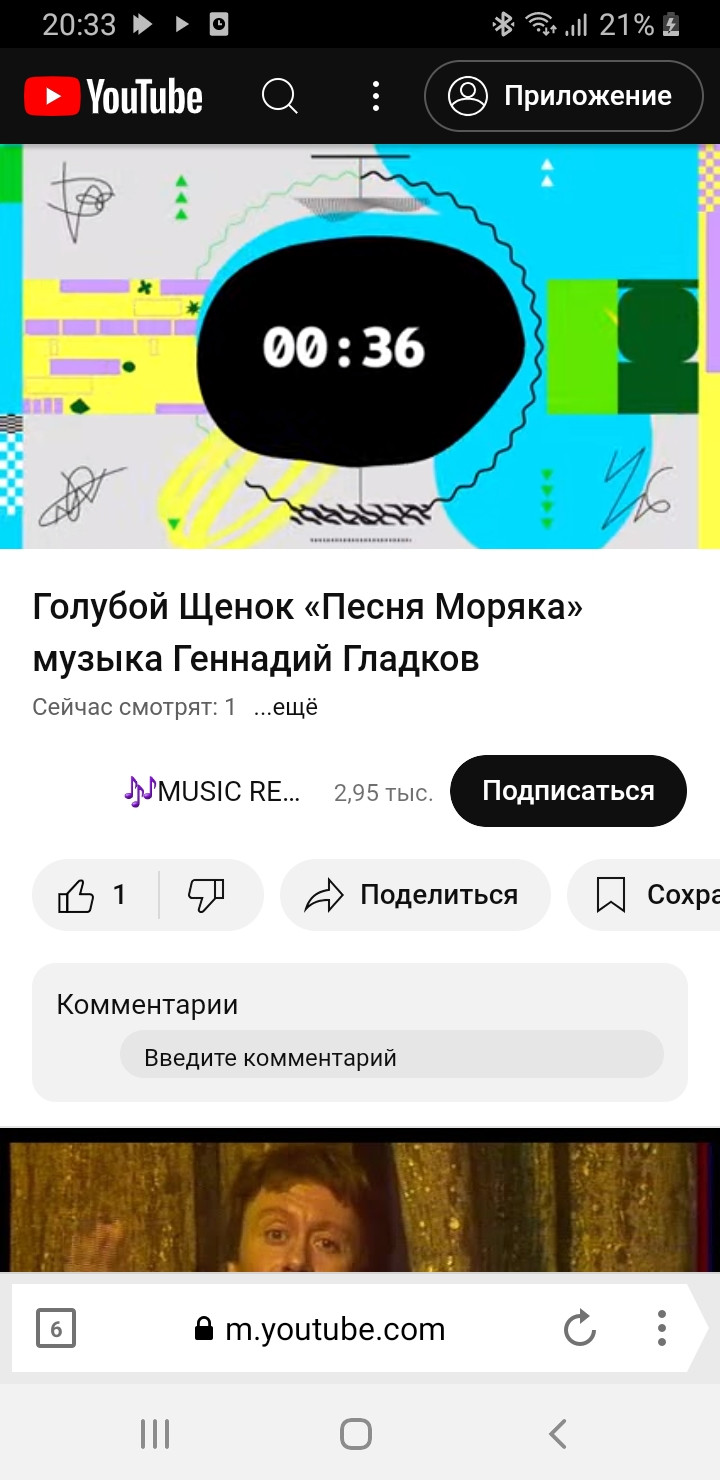Open the browser tabs counter showing 6
Image resolution: width=720 pixels, height=1480 pixels.
pos(56,1329)
